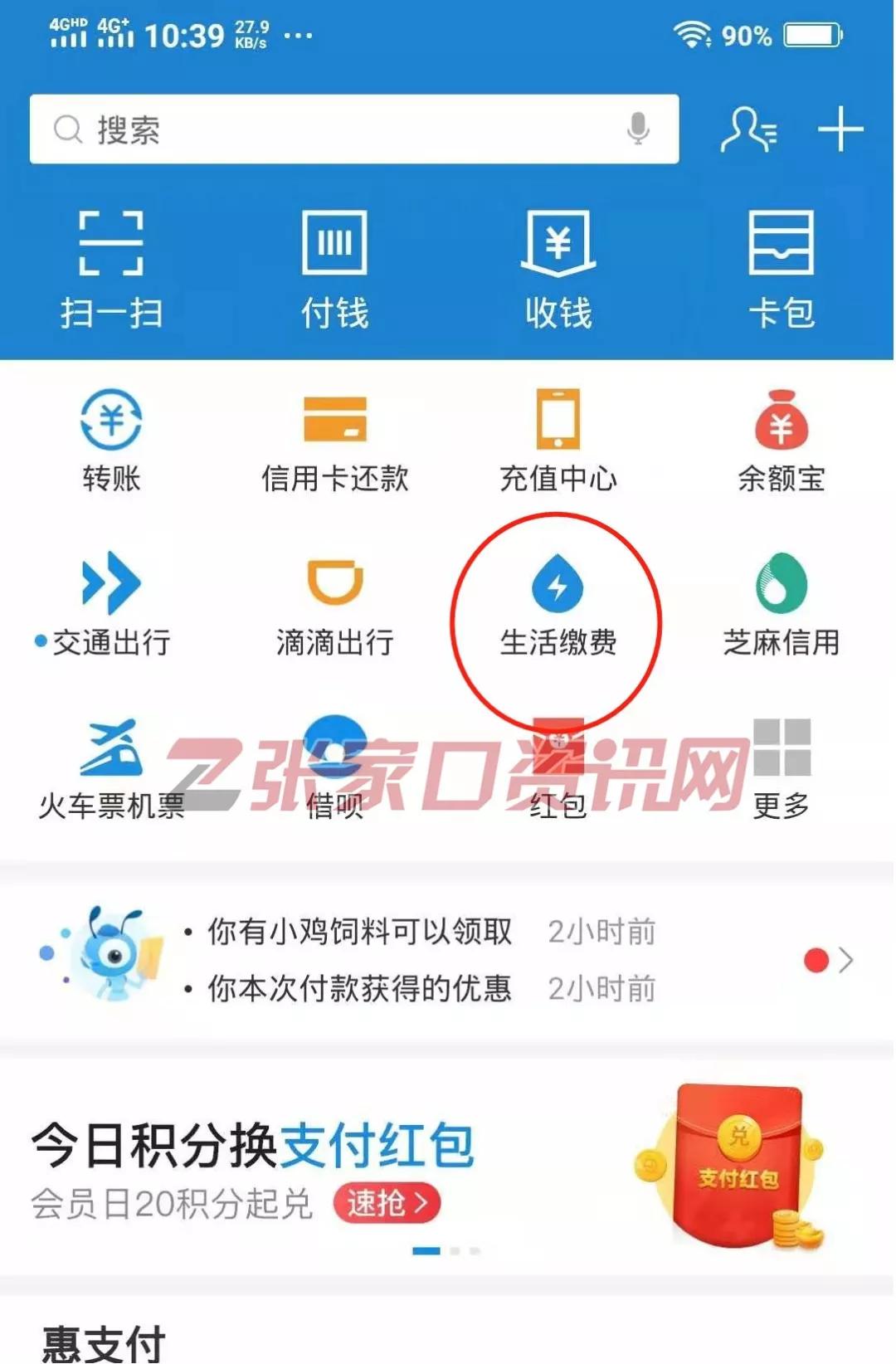Open 卡包 card wallet

click(781, 267)
